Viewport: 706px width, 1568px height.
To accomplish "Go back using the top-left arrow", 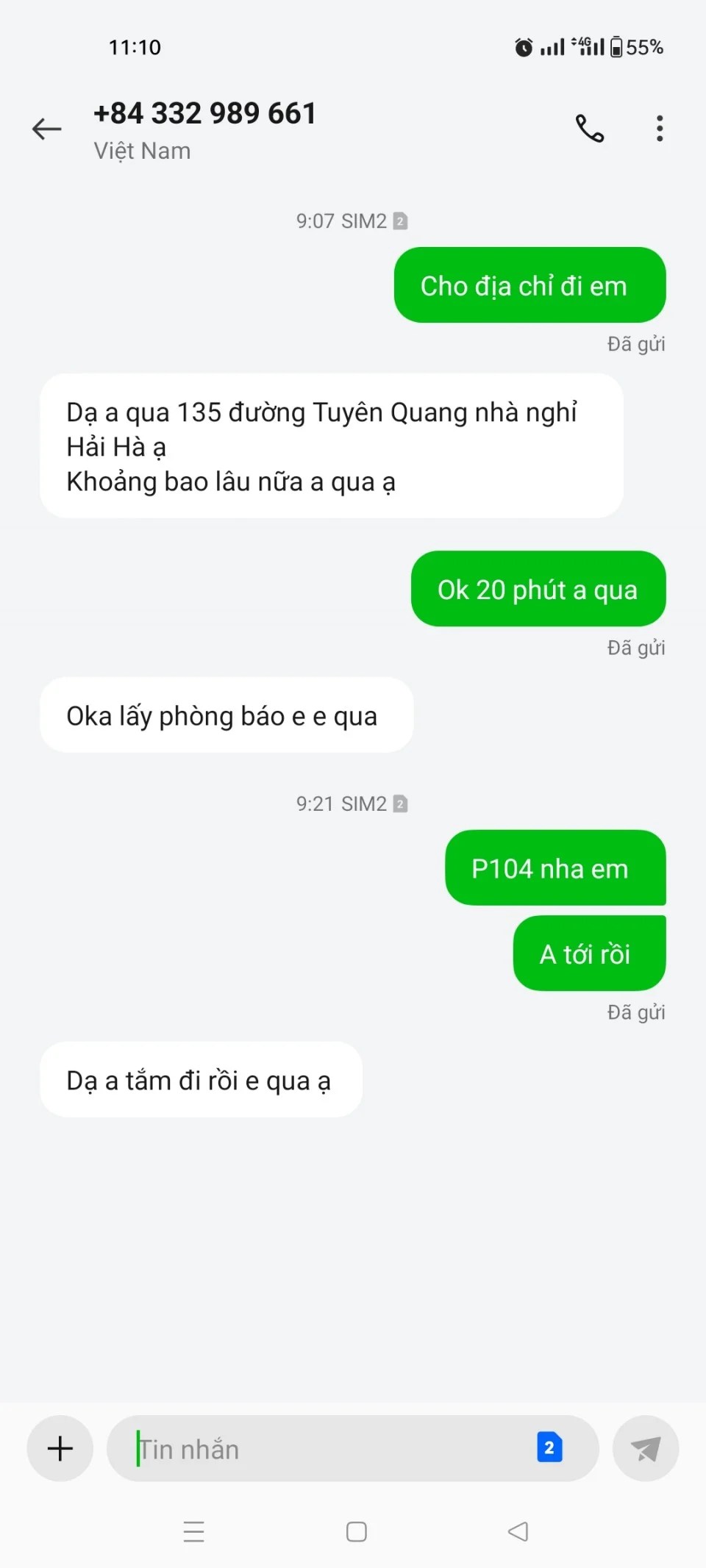I will tap(46, 129).
